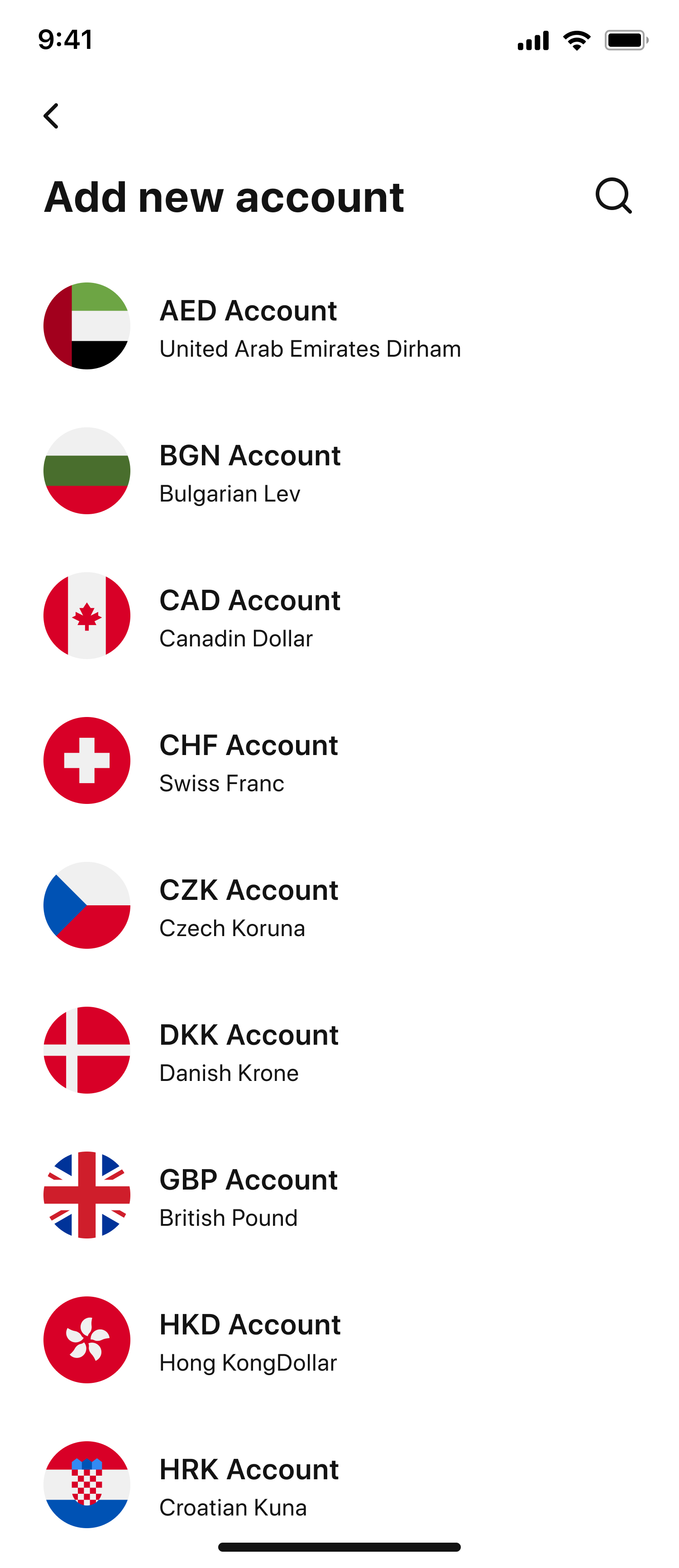The width and height of the screenshot is (679, 1568).
Task: Pick the CHF Account Swiss Franc
Action: (249, 761)
